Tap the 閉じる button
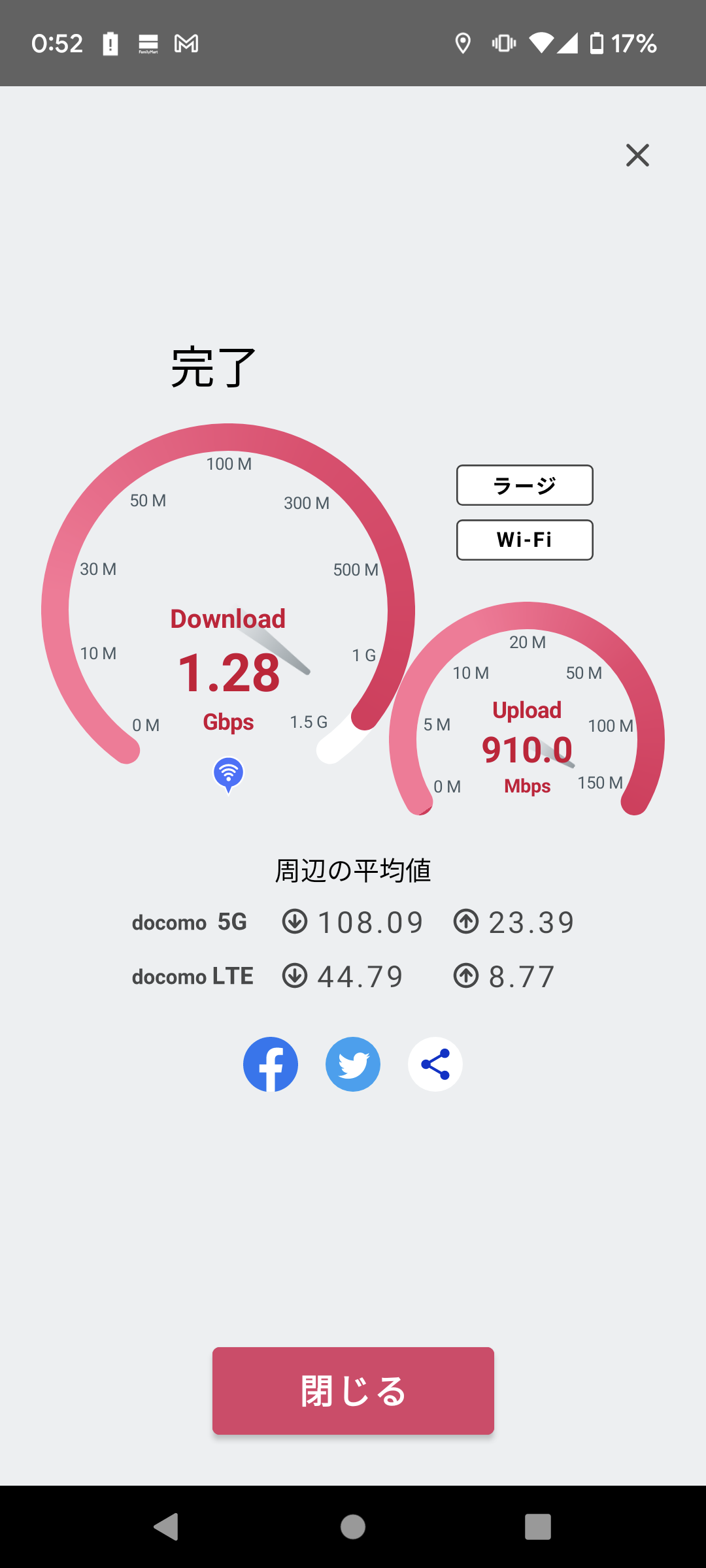The height and width of the screenshot is (1568, 706). (x=353, y=1391)
